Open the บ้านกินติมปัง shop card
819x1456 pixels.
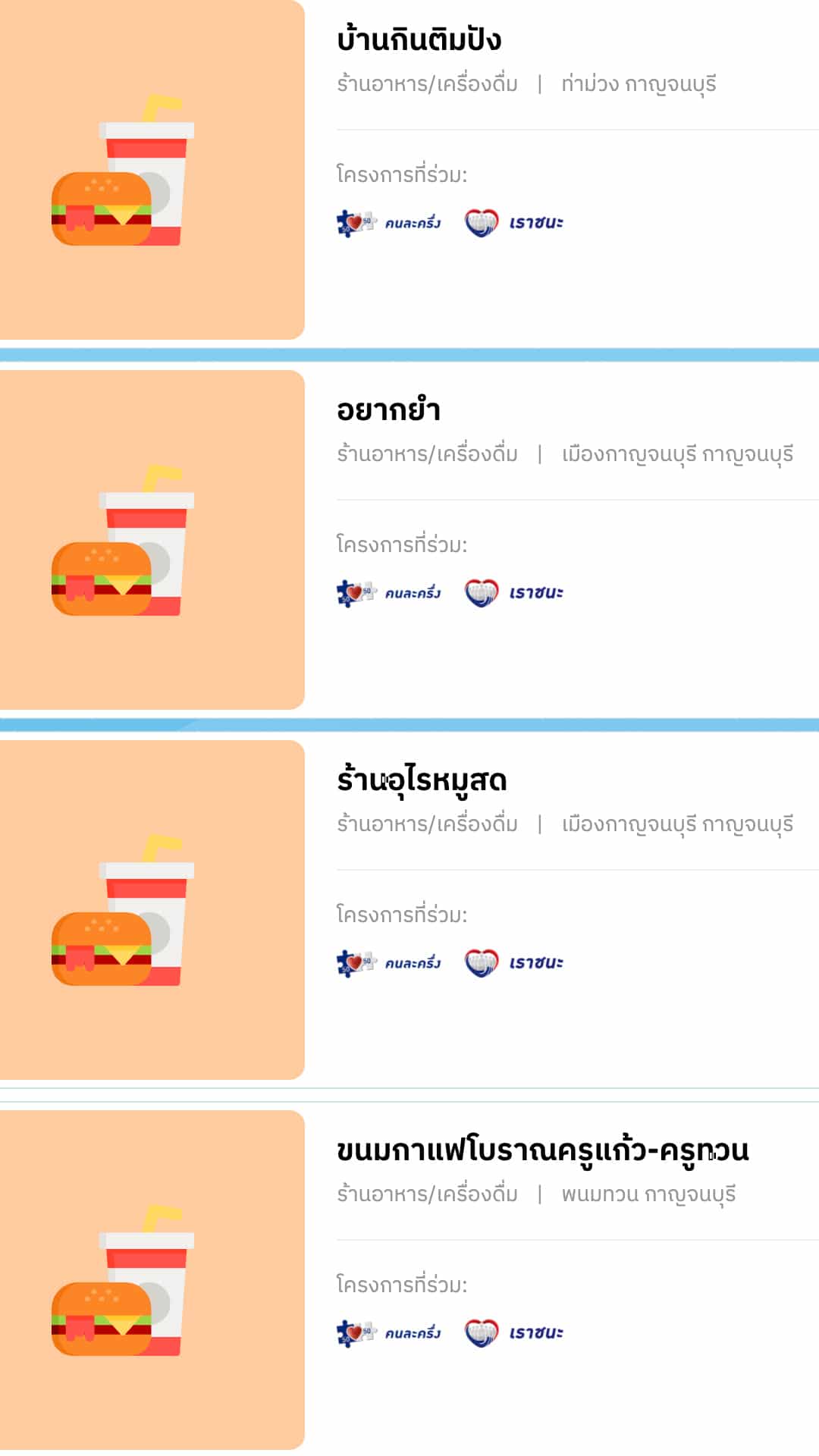409,170
